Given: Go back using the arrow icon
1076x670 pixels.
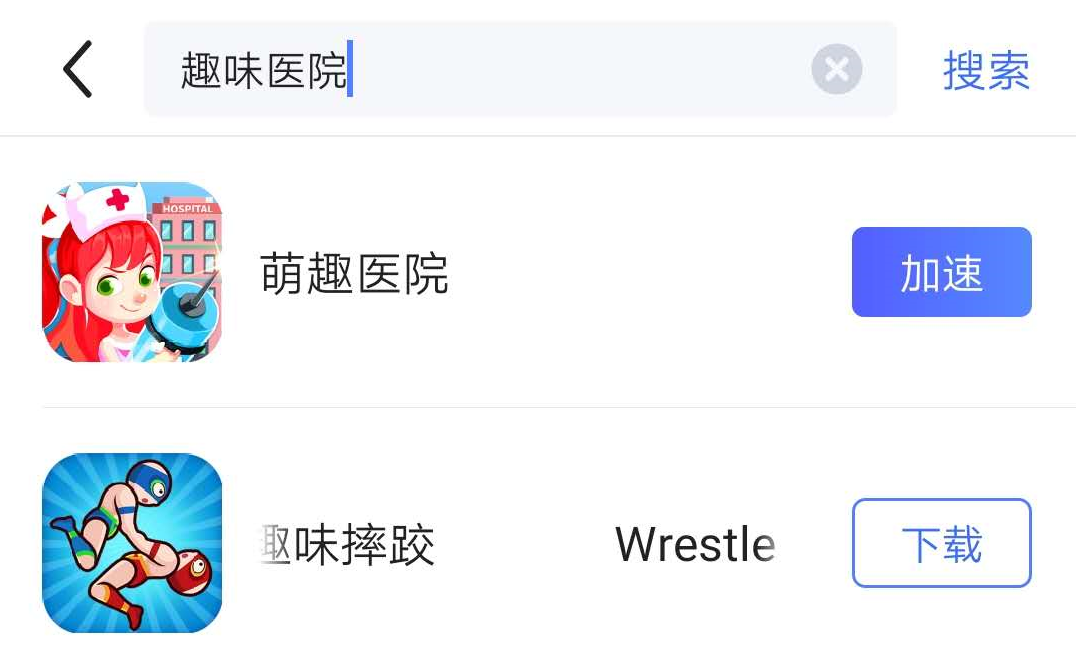Looking at the screenshot, I should [x=77, y=70].
